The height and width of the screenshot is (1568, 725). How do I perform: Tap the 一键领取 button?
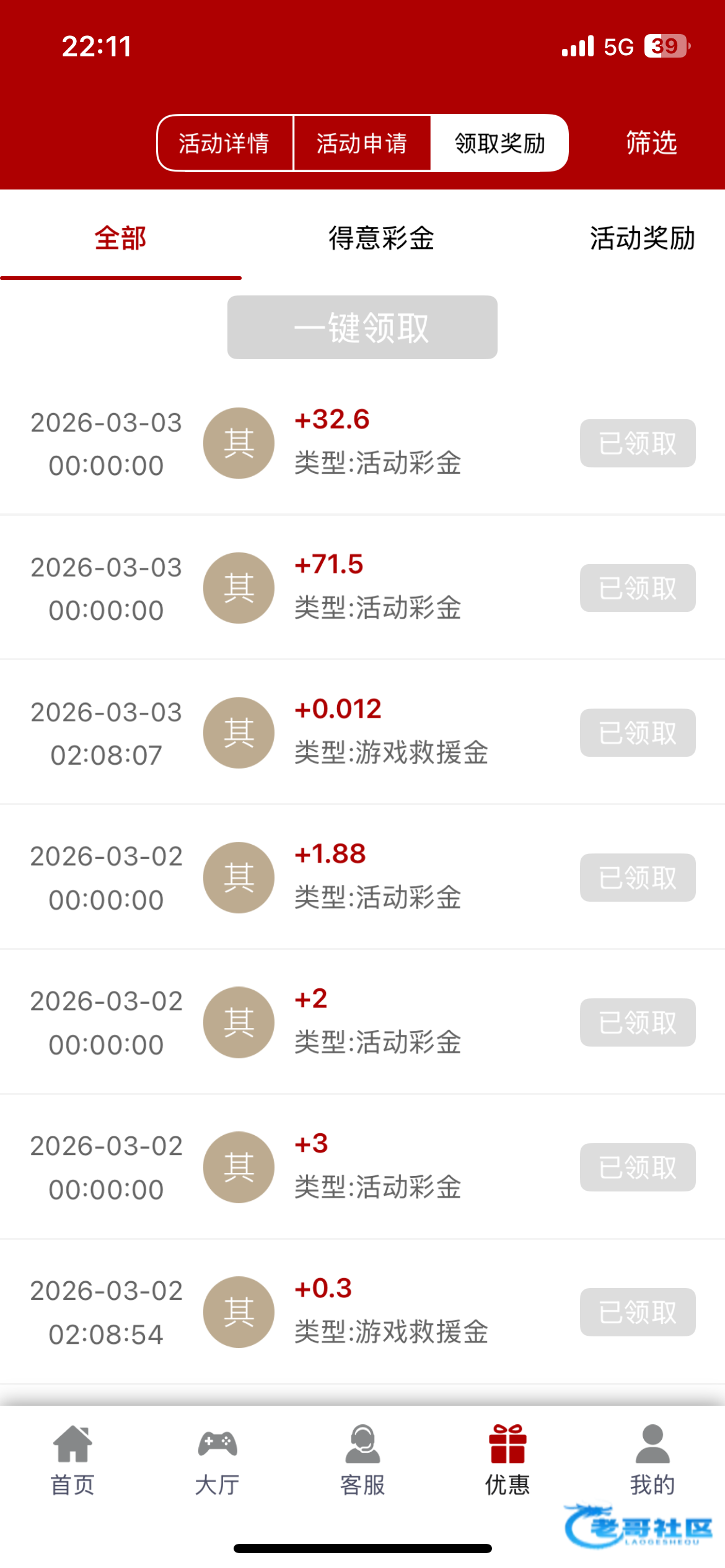(x=362, y=327)
